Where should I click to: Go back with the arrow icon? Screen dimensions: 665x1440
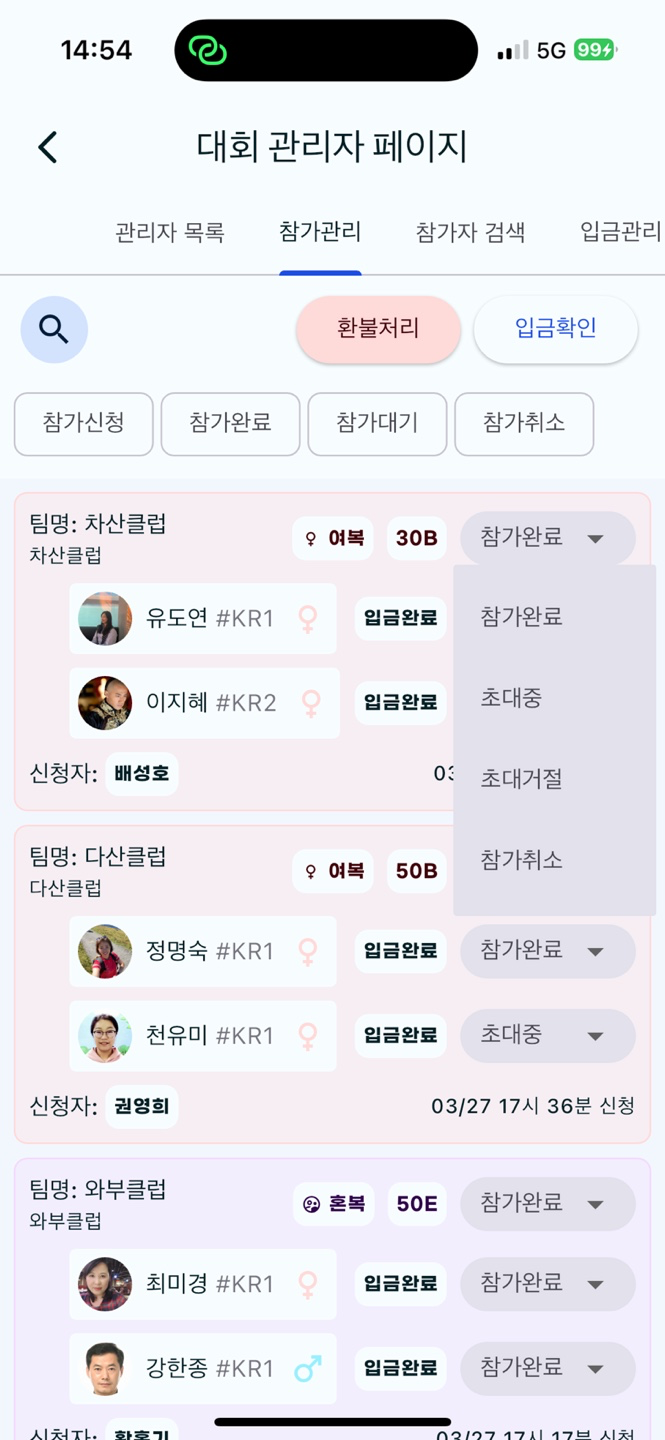point(47,147)
